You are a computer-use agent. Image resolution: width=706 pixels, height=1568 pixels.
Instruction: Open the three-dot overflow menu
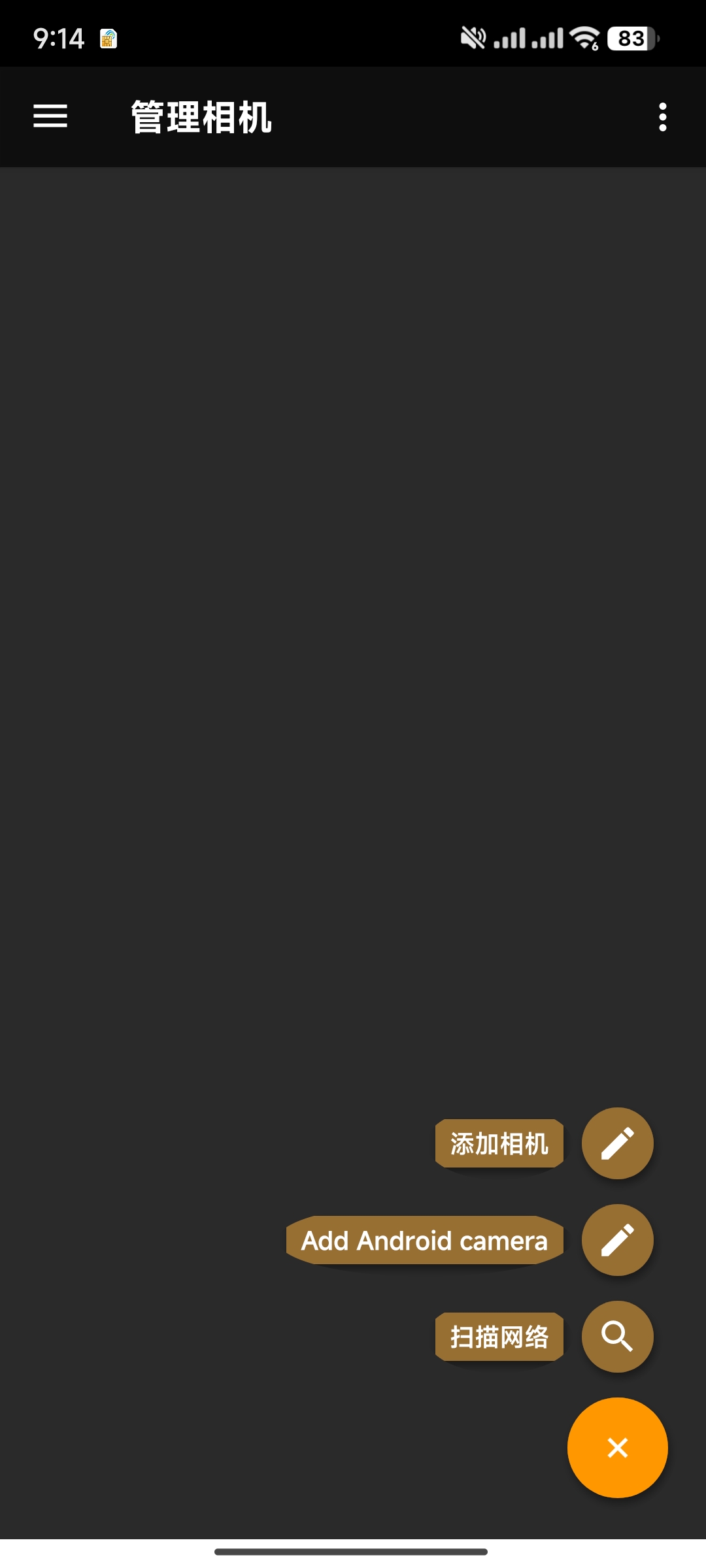tap(662, 117)
